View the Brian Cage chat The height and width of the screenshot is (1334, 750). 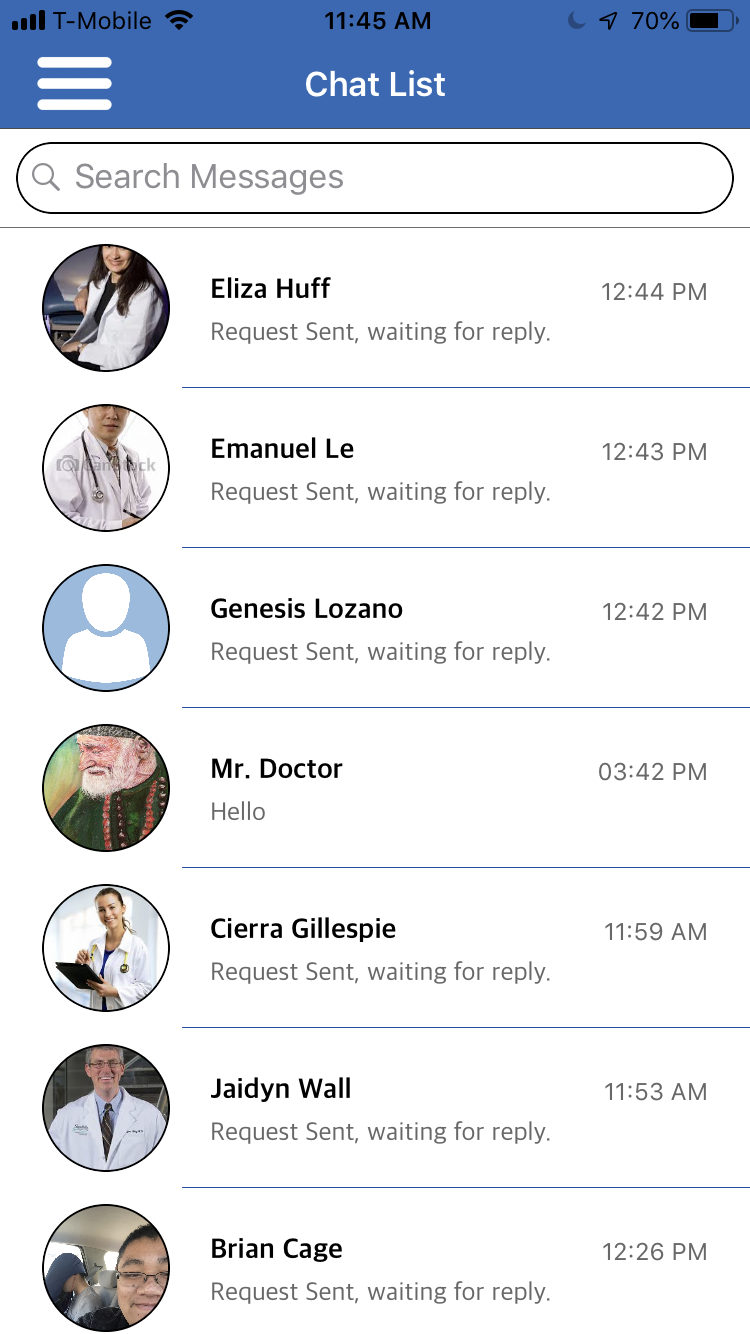click(x=375, y=1261)
